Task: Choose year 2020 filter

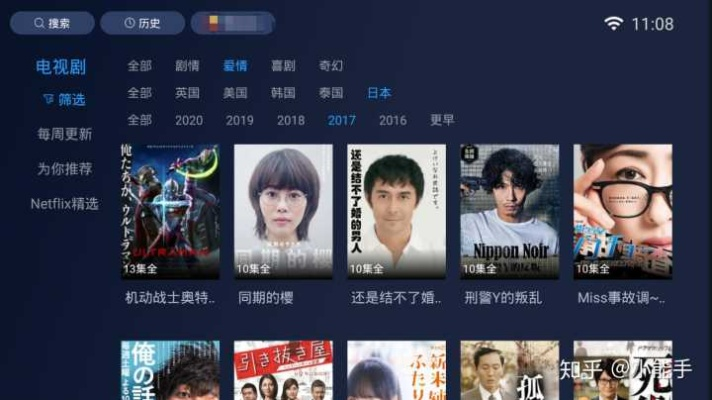Action: (189, 120)
